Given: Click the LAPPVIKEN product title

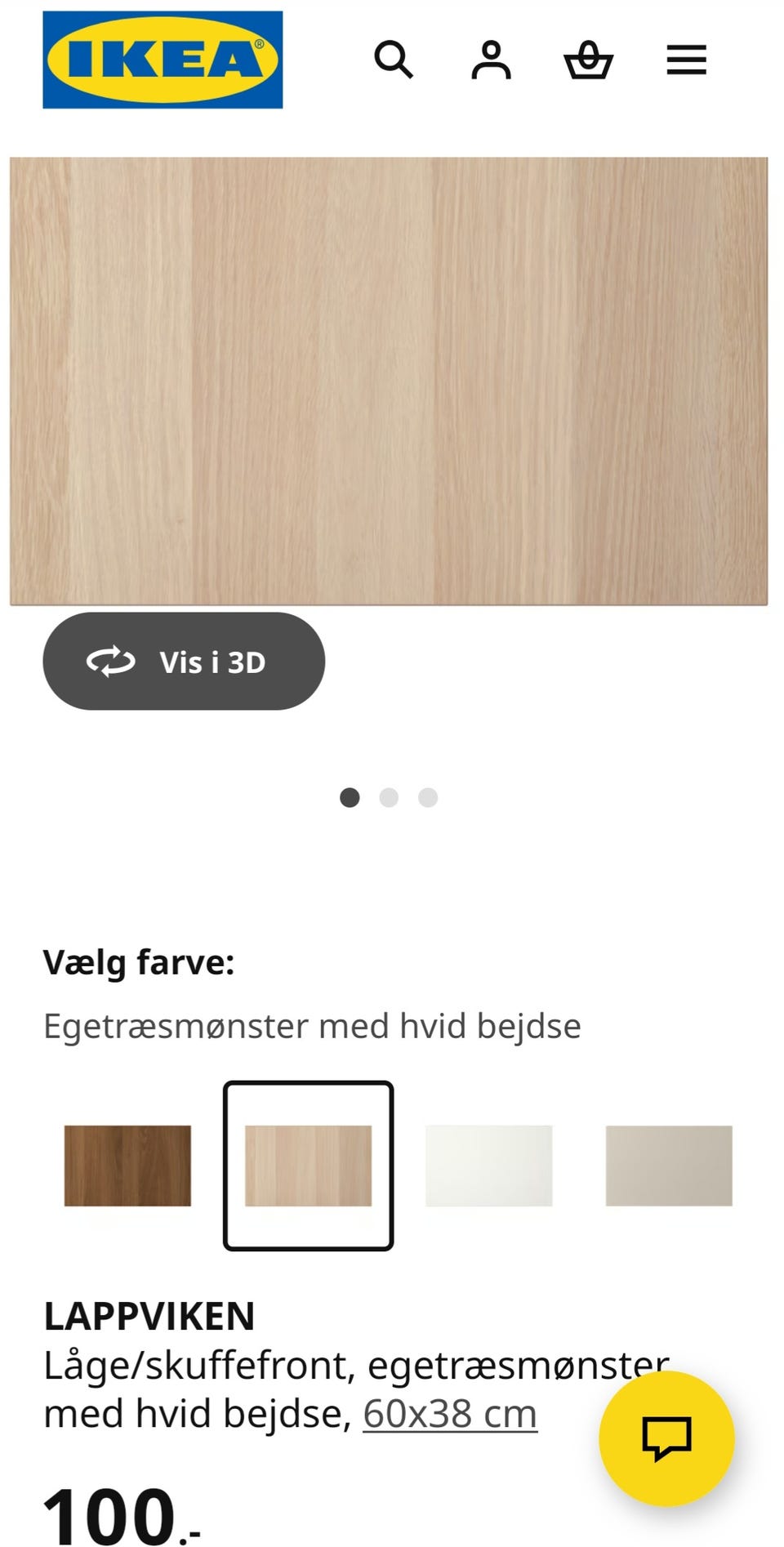Looking at the screenshot, I should [150, 1317].
